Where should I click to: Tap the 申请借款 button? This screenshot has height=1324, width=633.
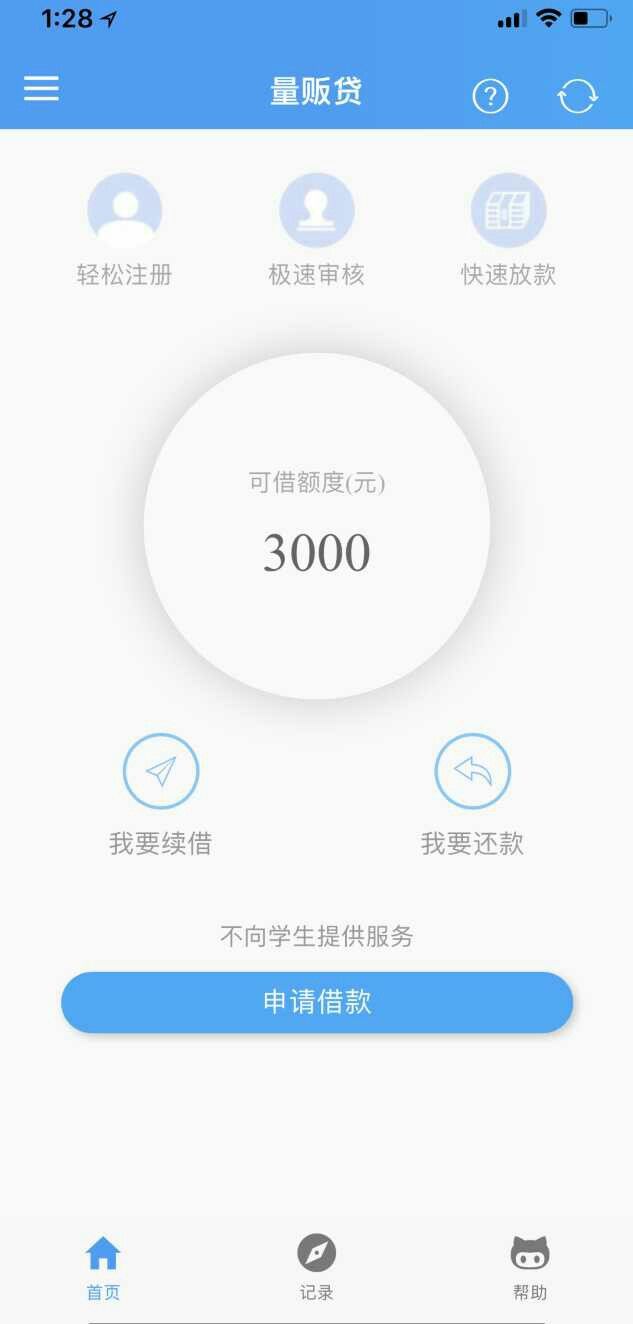[317, 1002]
